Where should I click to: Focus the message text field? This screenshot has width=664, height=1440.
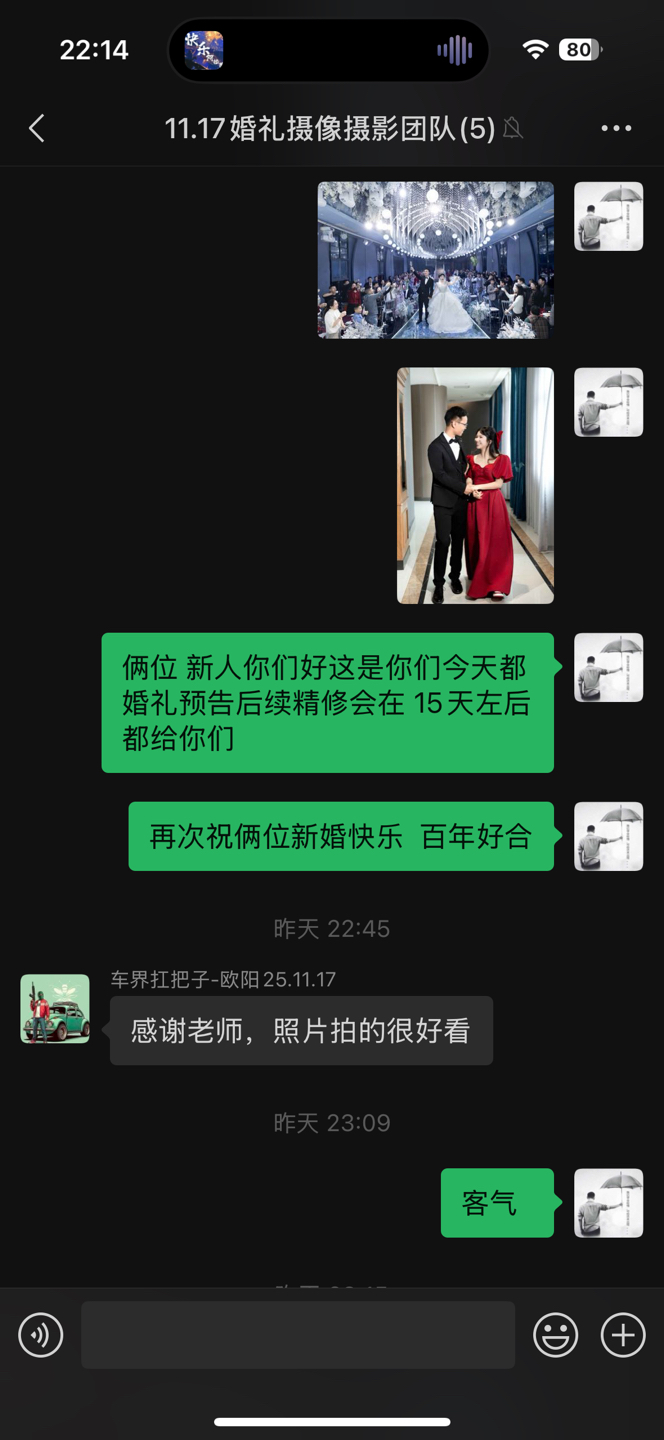click(x=298, y=1335)
